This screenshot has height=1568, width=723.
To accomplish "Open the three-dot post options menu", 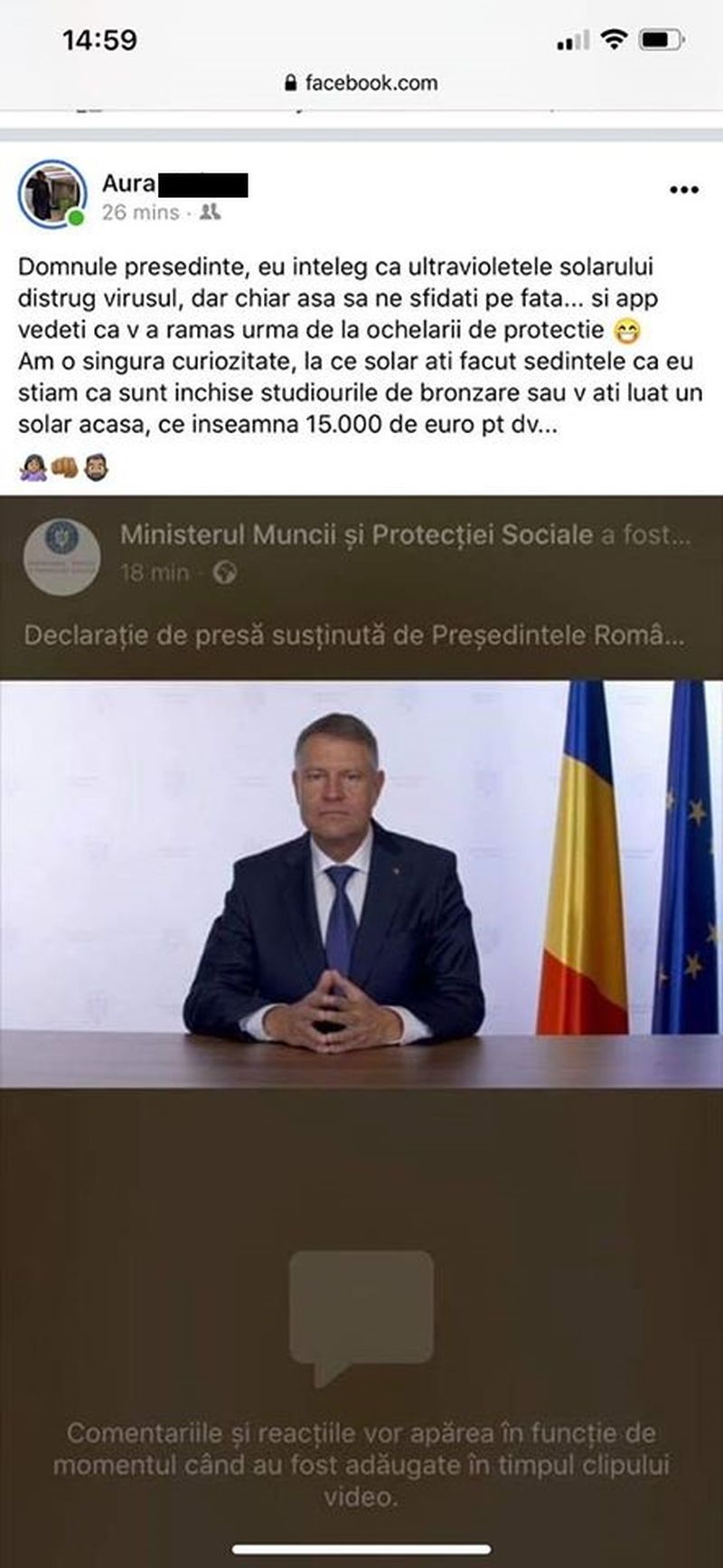I will tap(683, 190).
